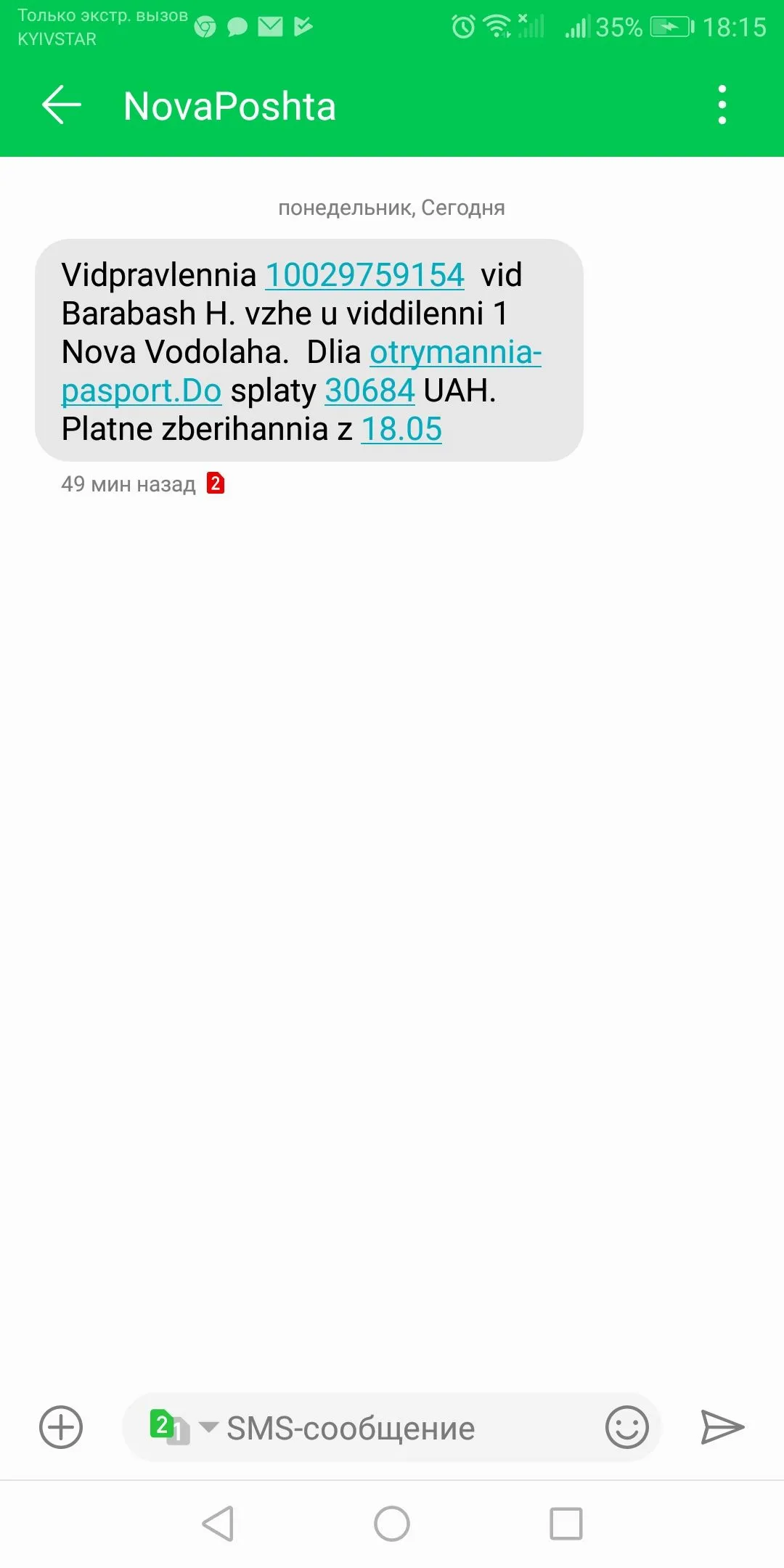Go to the system home screen

click(x=392, y=1523)
